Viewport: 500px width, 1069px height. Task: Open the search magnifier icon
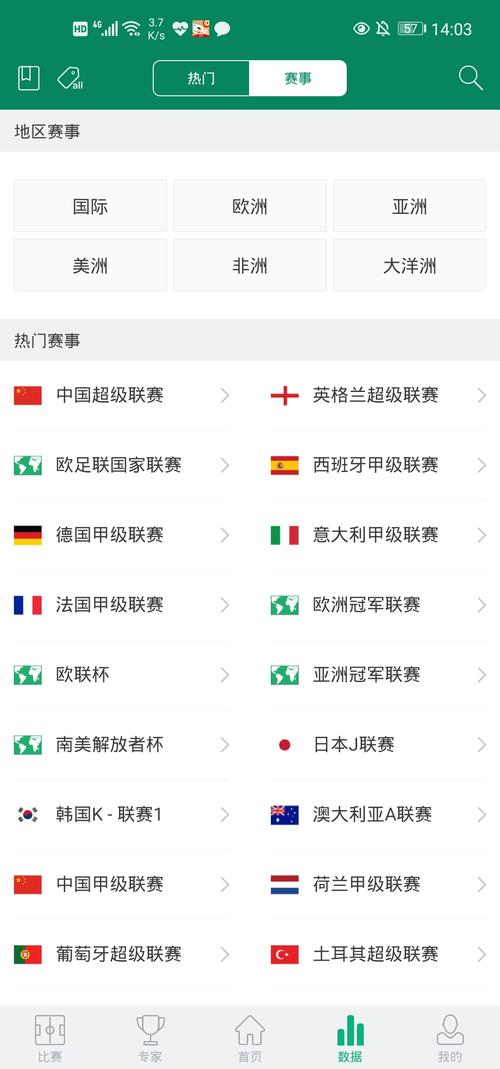(471, 78)
